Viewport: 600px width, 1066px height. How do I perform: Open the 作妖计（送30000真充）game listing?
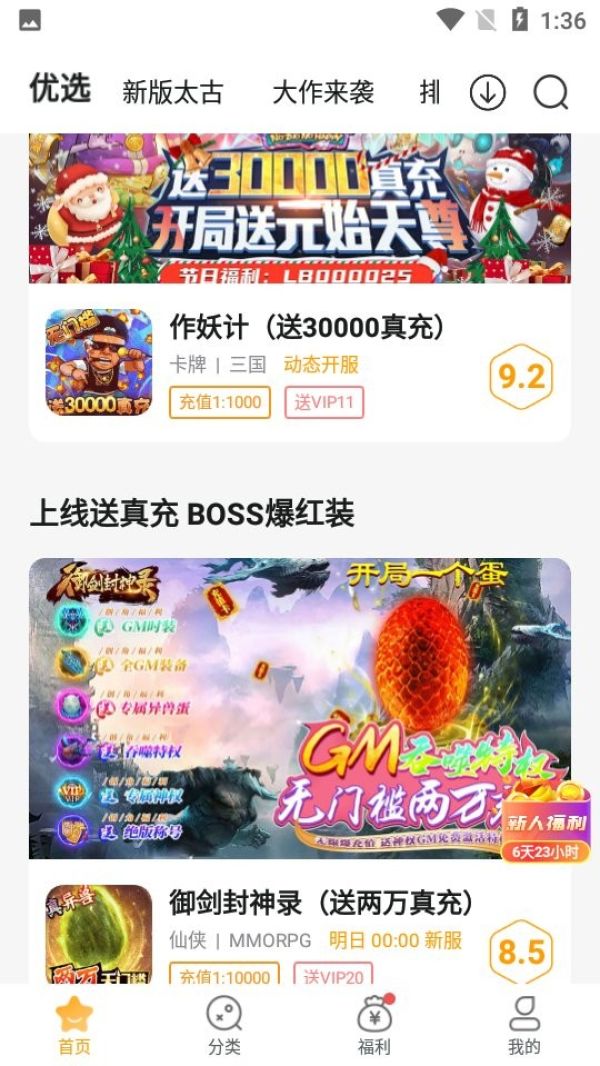coord(306,328)
